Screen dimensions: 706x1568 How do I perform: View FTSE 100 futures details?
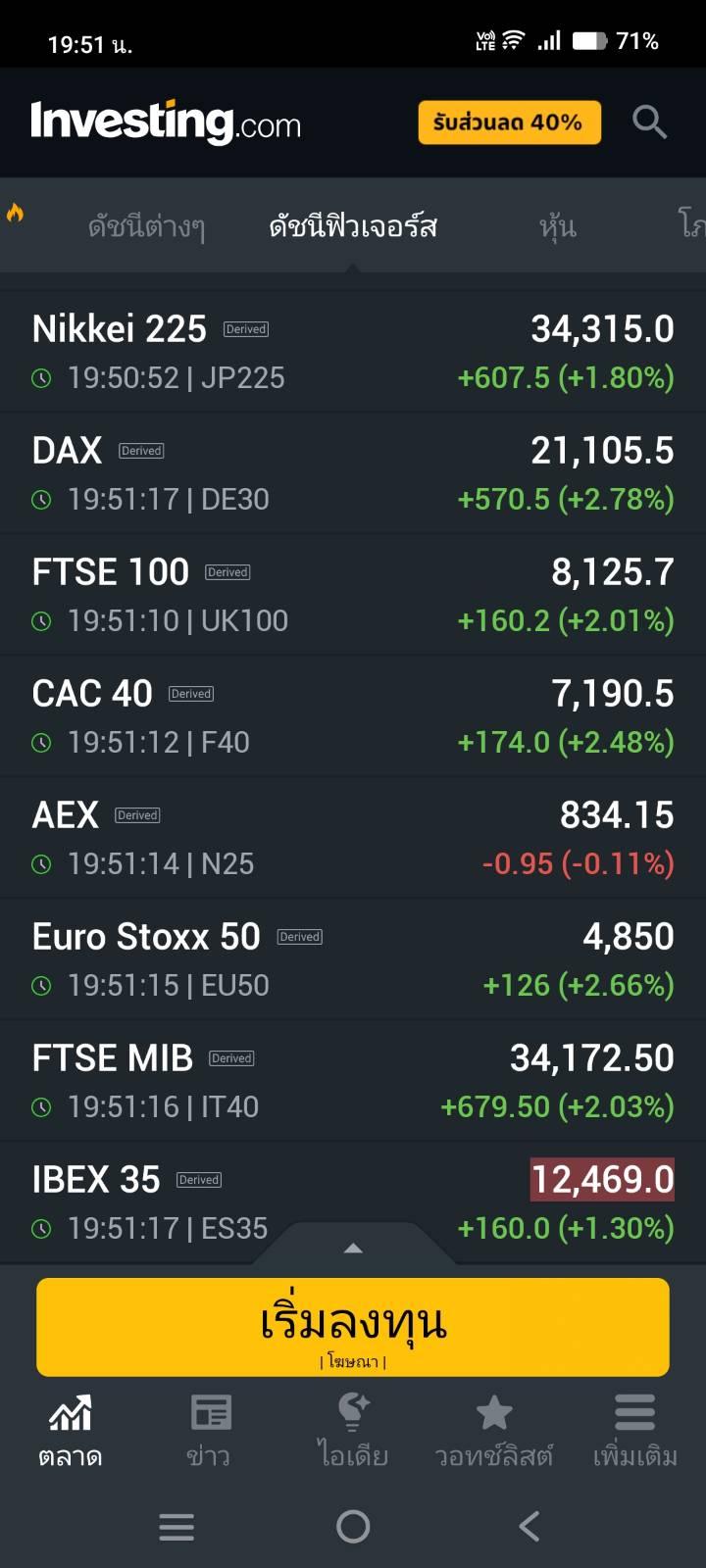[x=353, y=595]
